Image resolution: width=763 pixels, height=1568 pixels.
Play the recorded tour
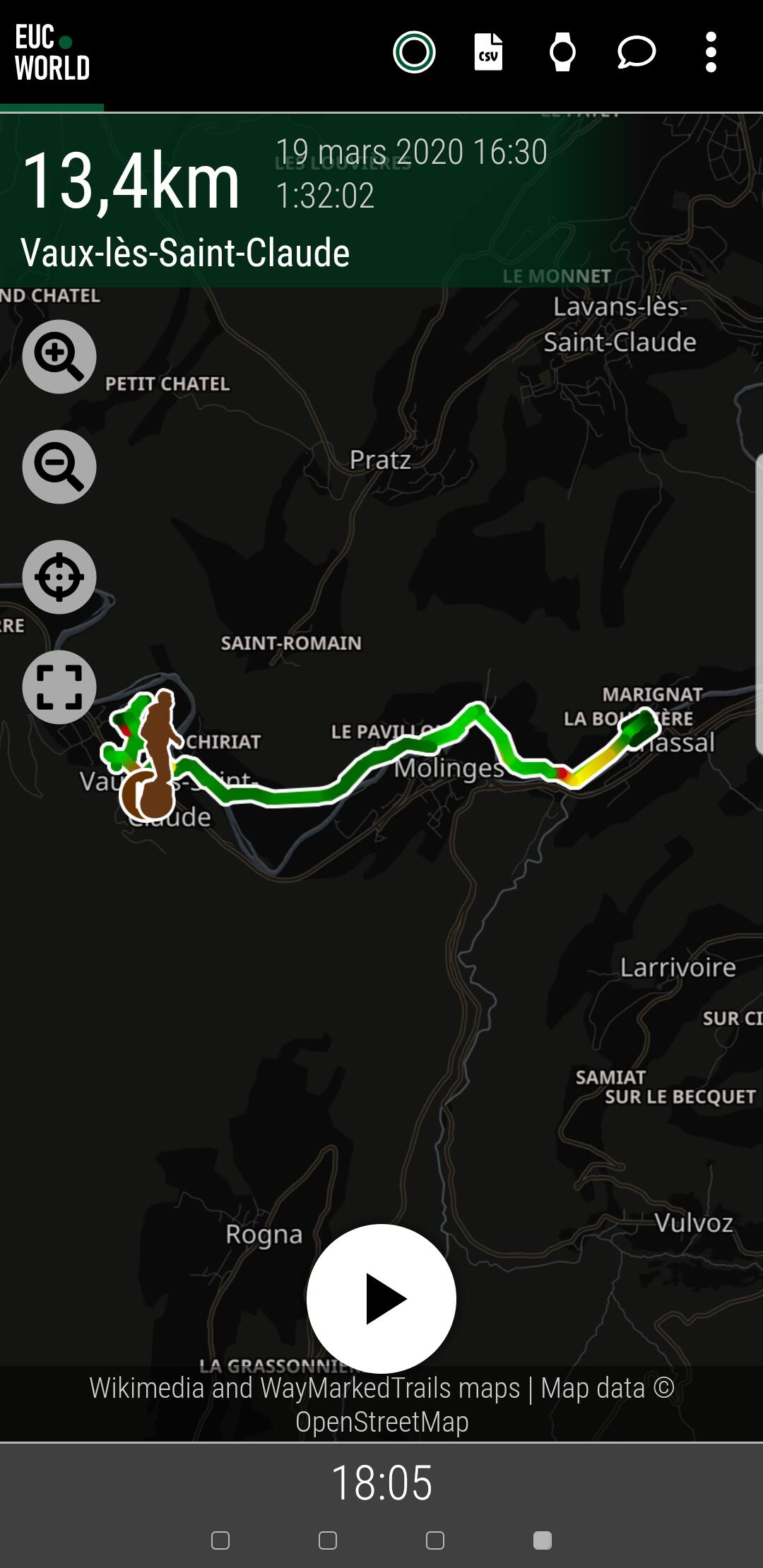[381, 1298]
